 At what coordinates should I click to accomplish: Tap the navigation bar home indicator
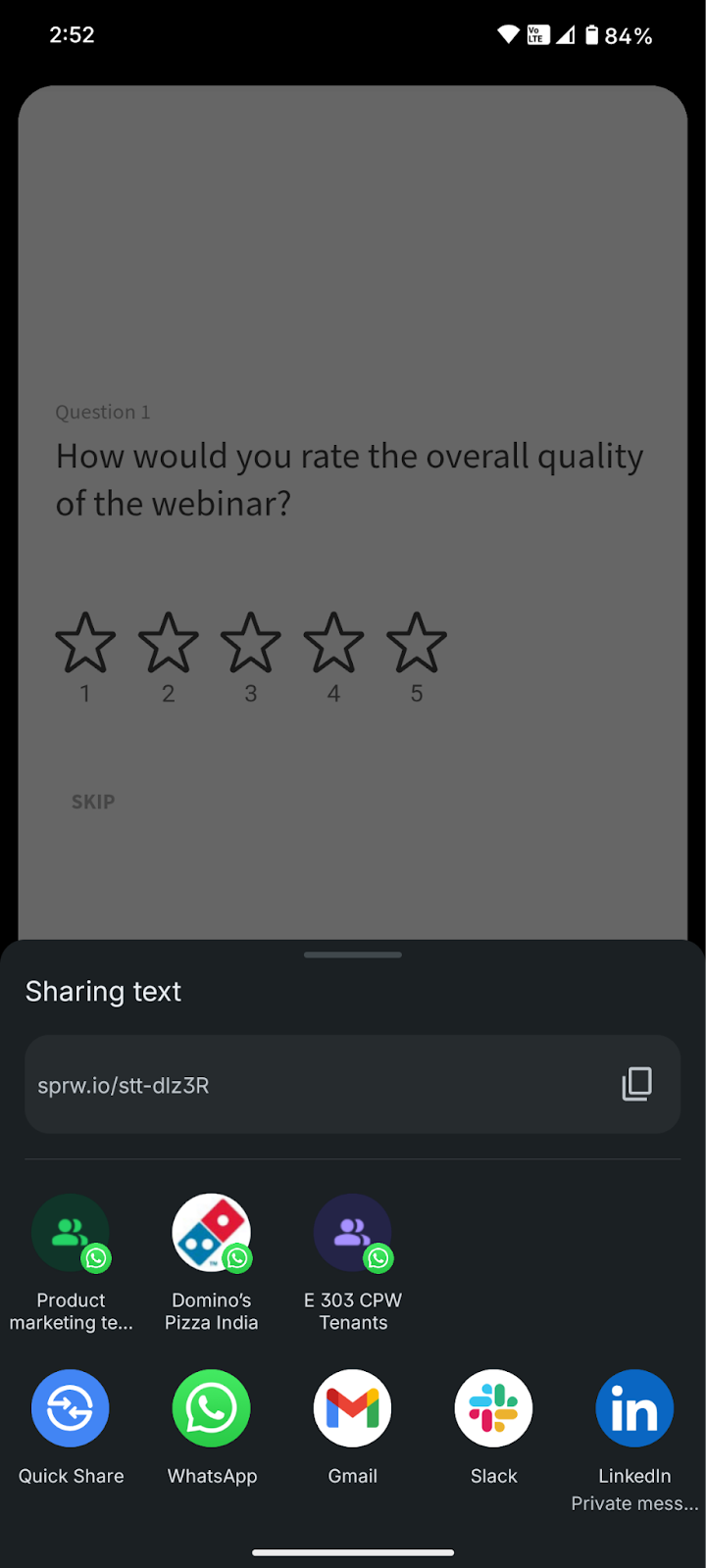coord(352,1552)
